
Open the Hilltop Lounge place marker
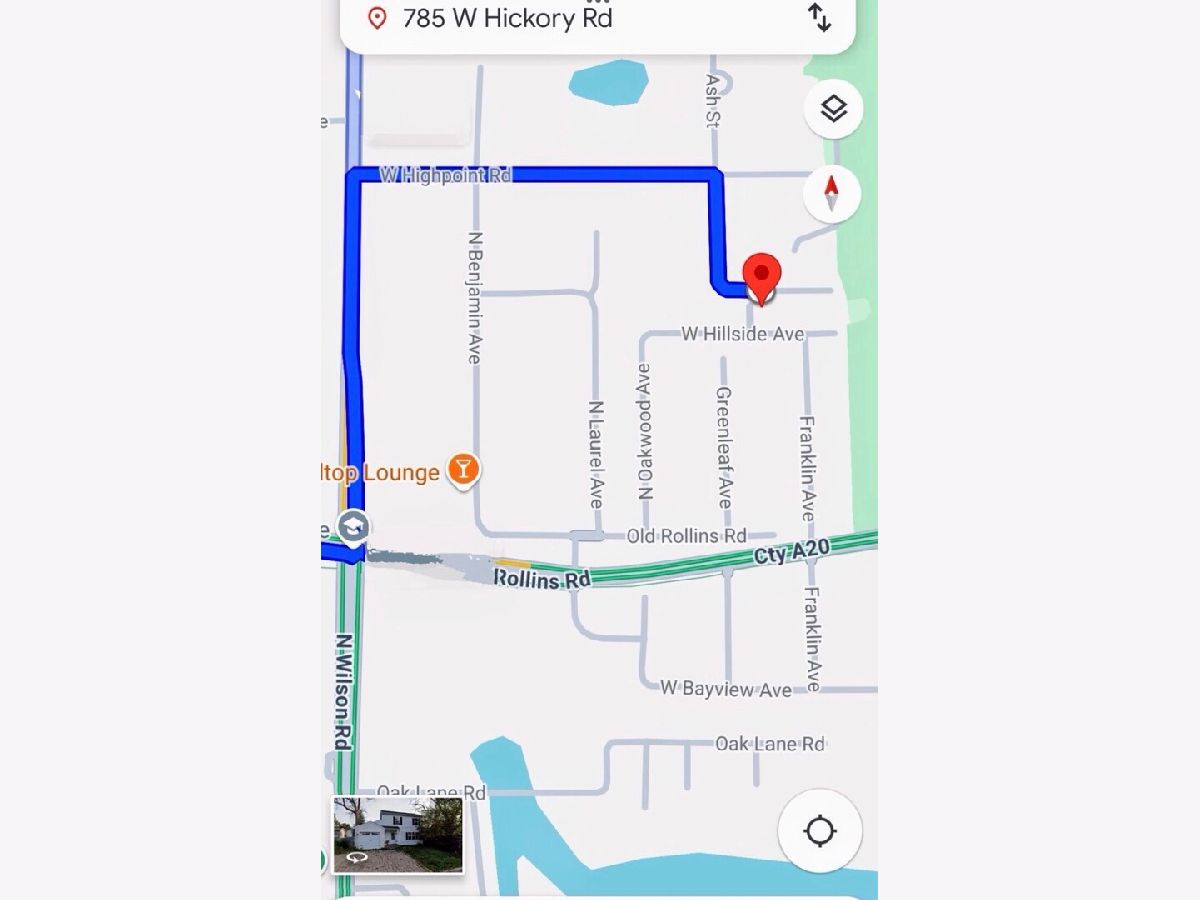[x=462, y=469]
